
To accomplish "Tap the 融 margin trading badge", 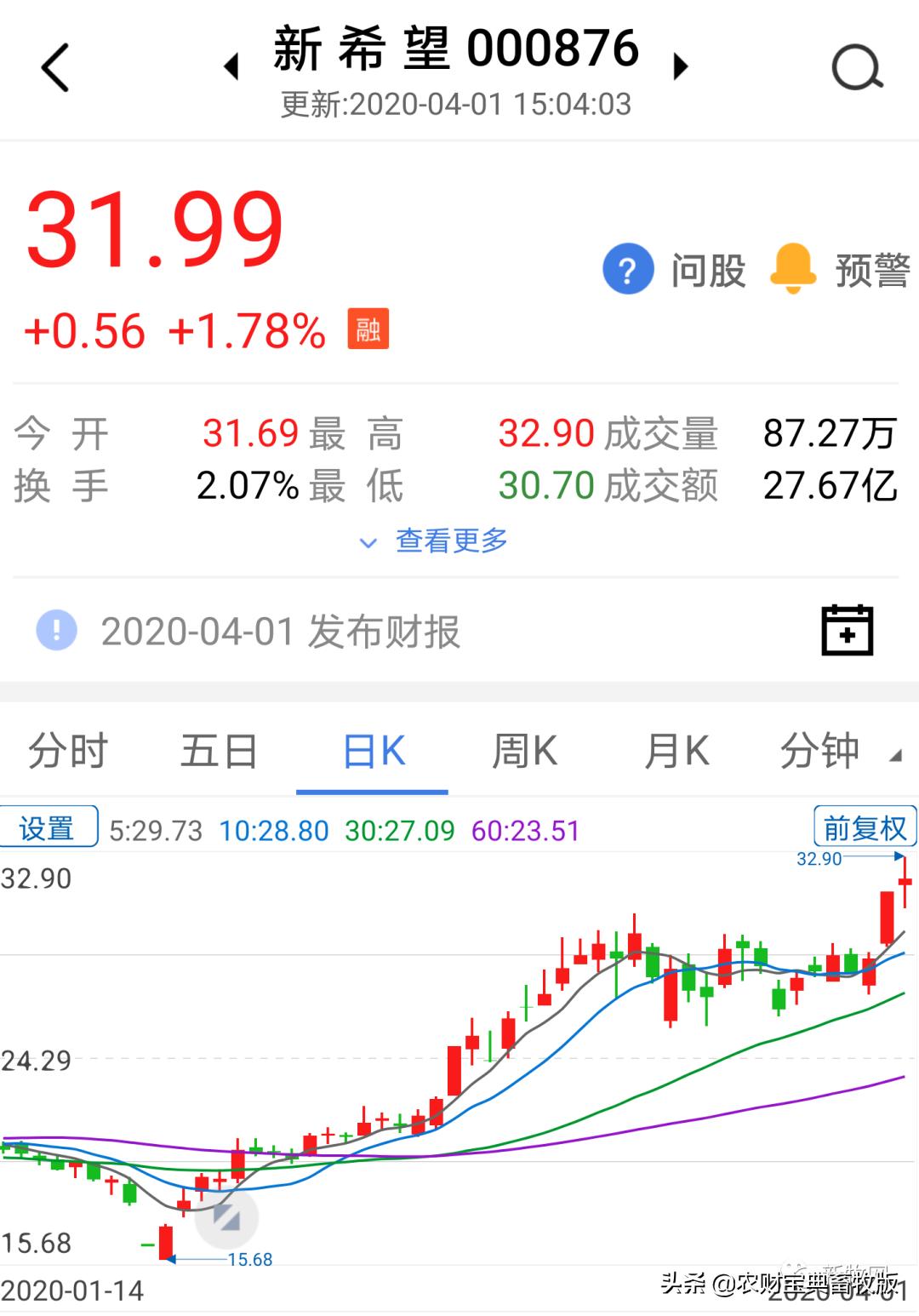I will (x=368, y=329).
